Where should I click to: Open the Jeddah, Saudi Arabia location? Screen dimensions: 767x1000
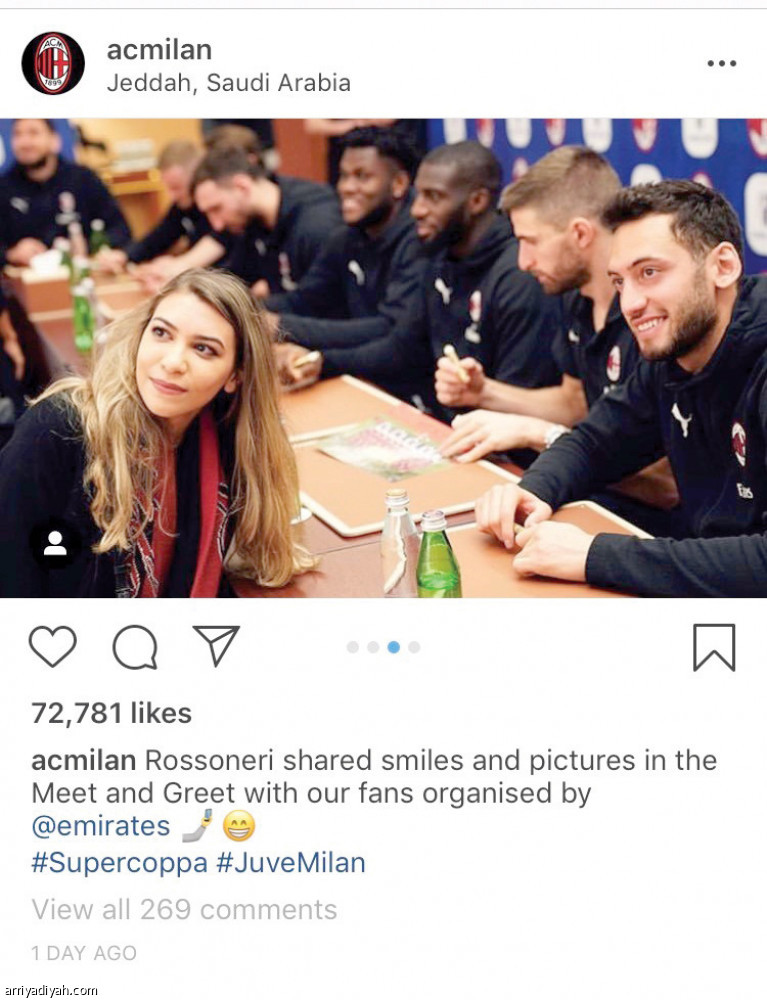(228, 83)
